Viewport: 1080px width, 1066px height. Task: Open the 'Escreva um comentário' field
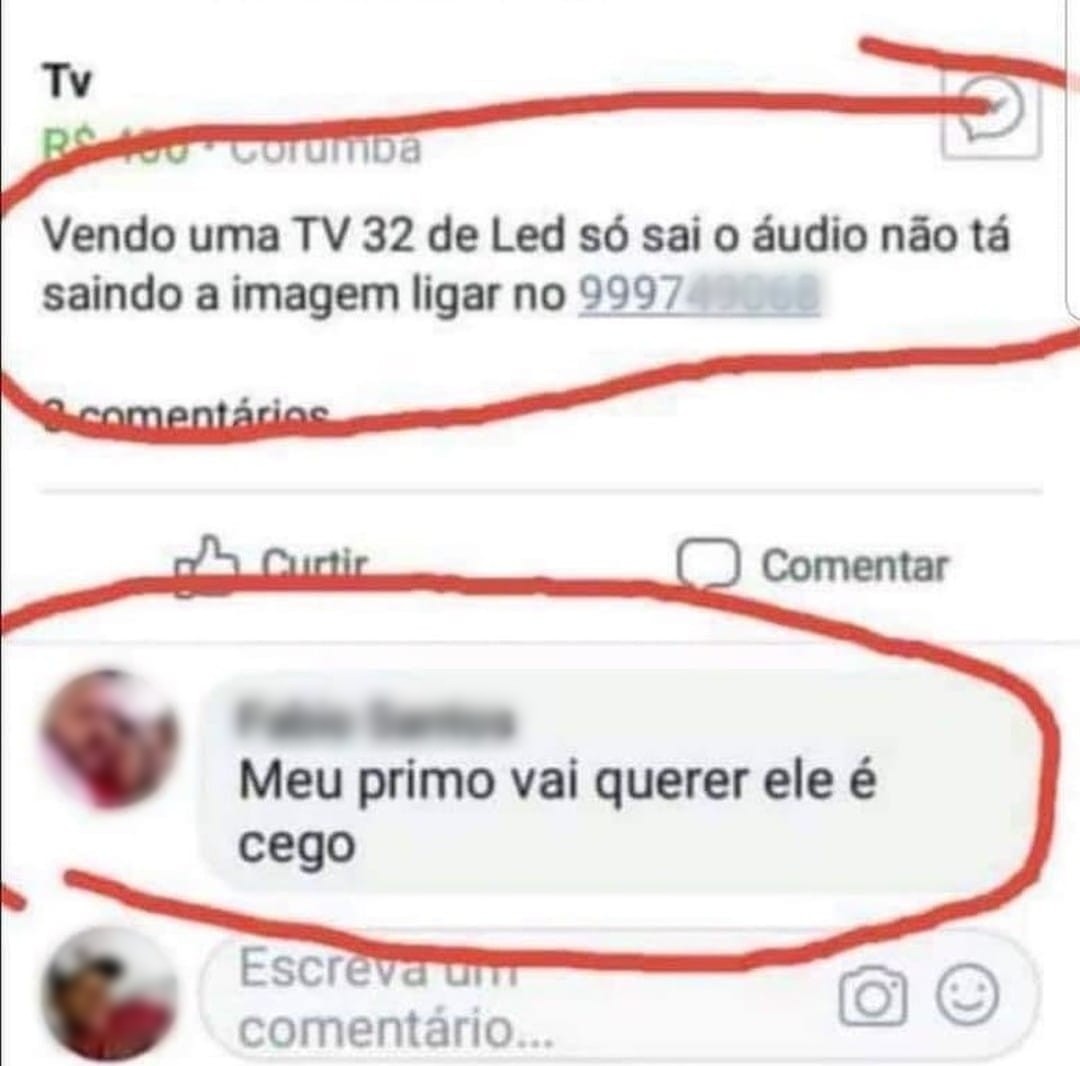tap(500, 997)
